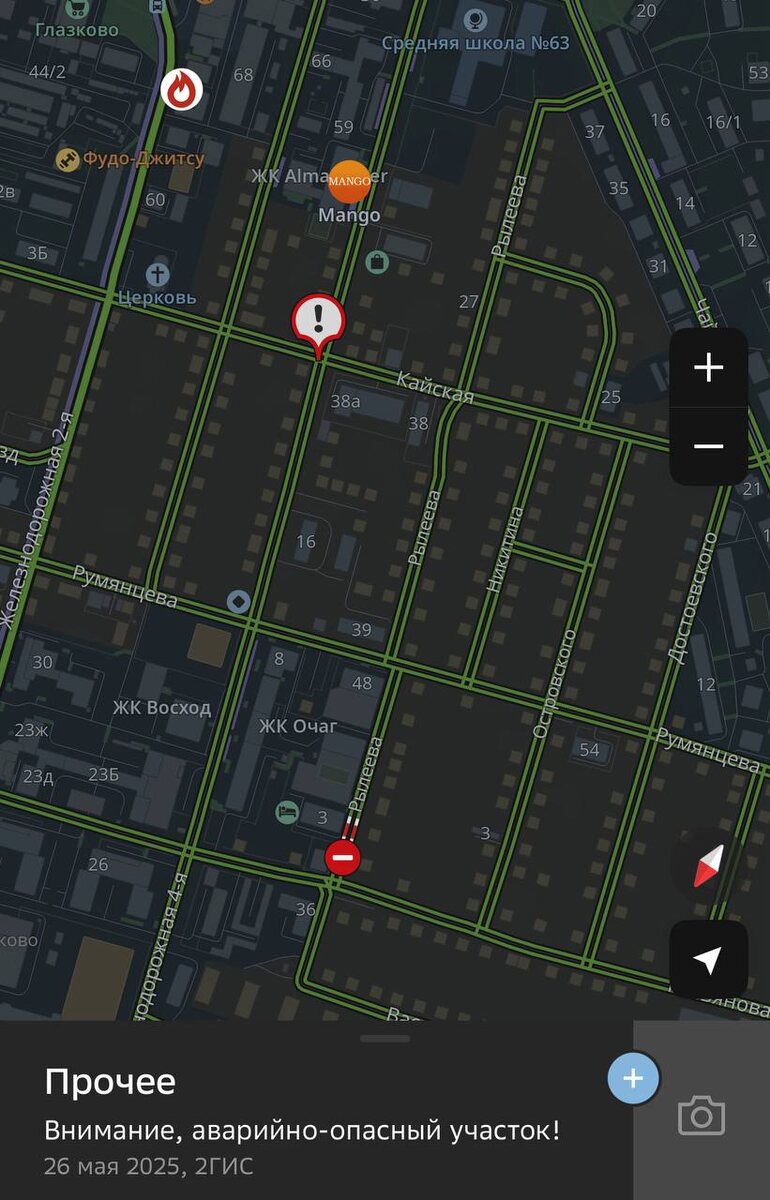Viewport: 770px width, 1200px height.
Task: Open the camera to add a photo
Action: (x=701, y=1115)
